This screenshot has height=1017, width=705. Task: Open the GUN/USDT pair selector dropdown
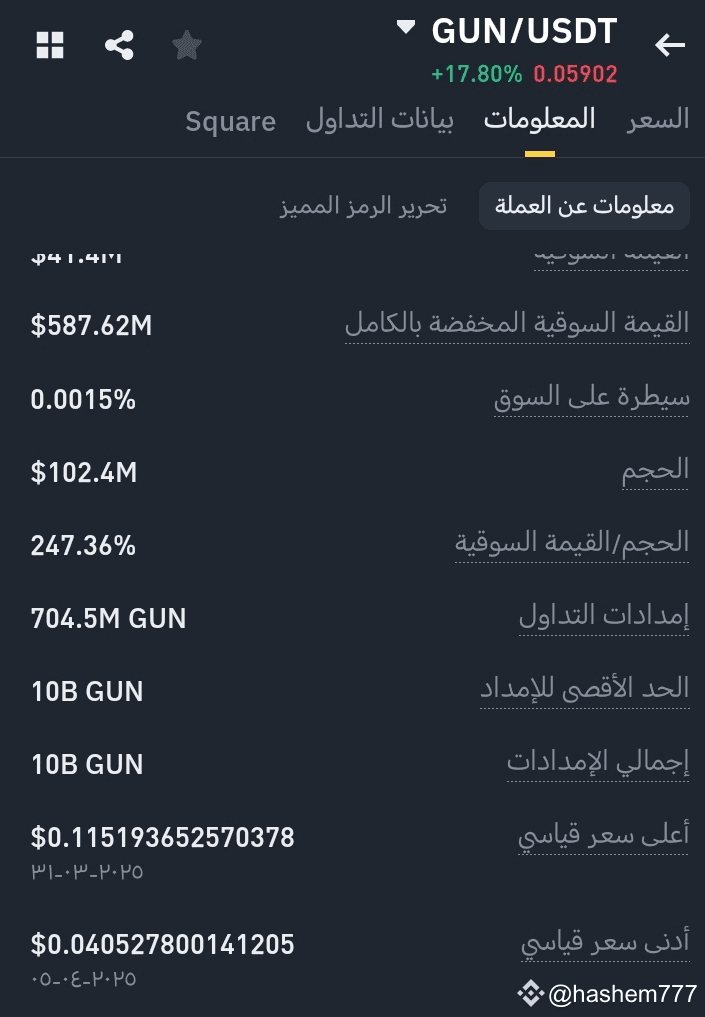click(x=405, y=28)
